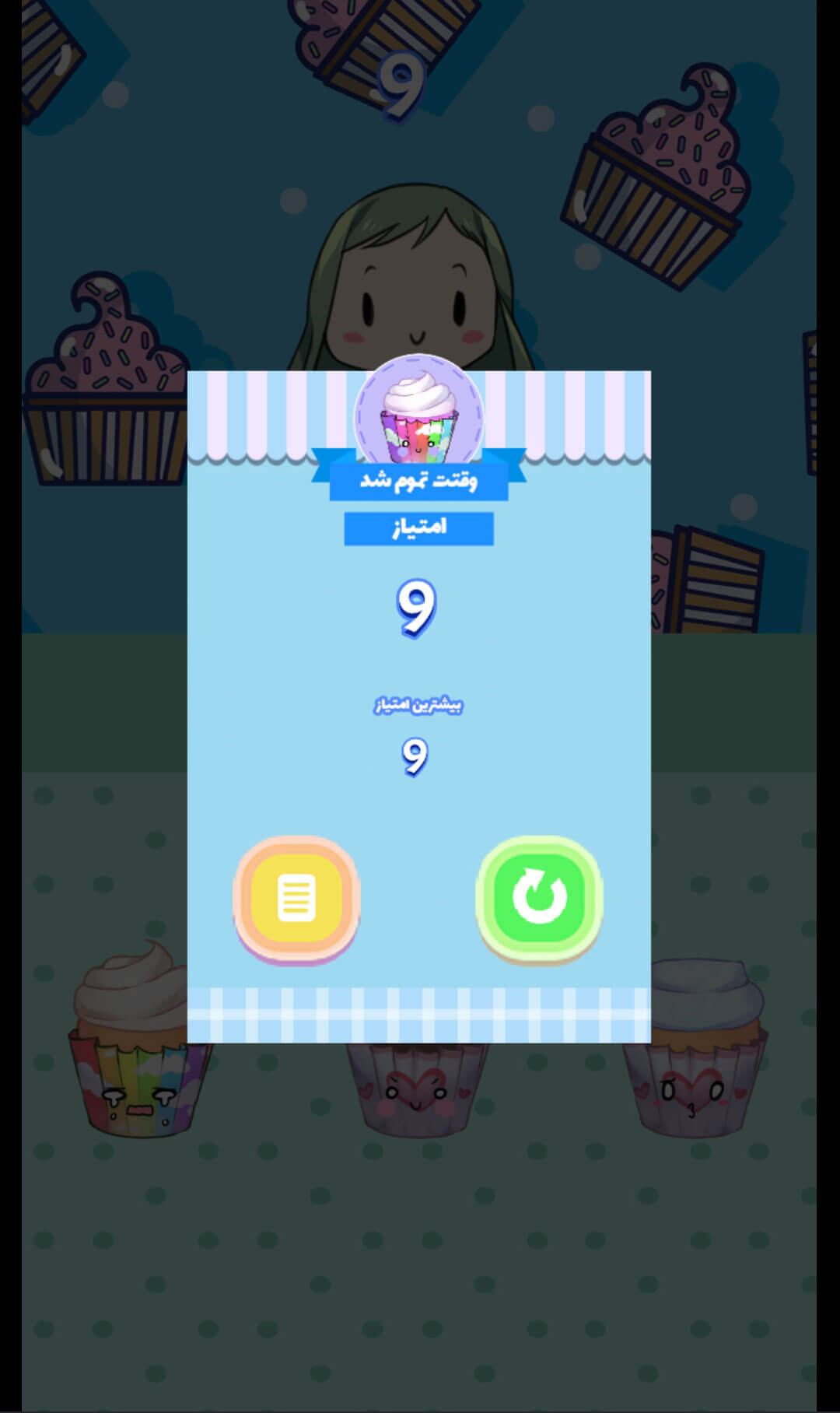This screenshot has height=1413, width=840.
Task: Tap the green restart button
Action: (x=539, y=897)
